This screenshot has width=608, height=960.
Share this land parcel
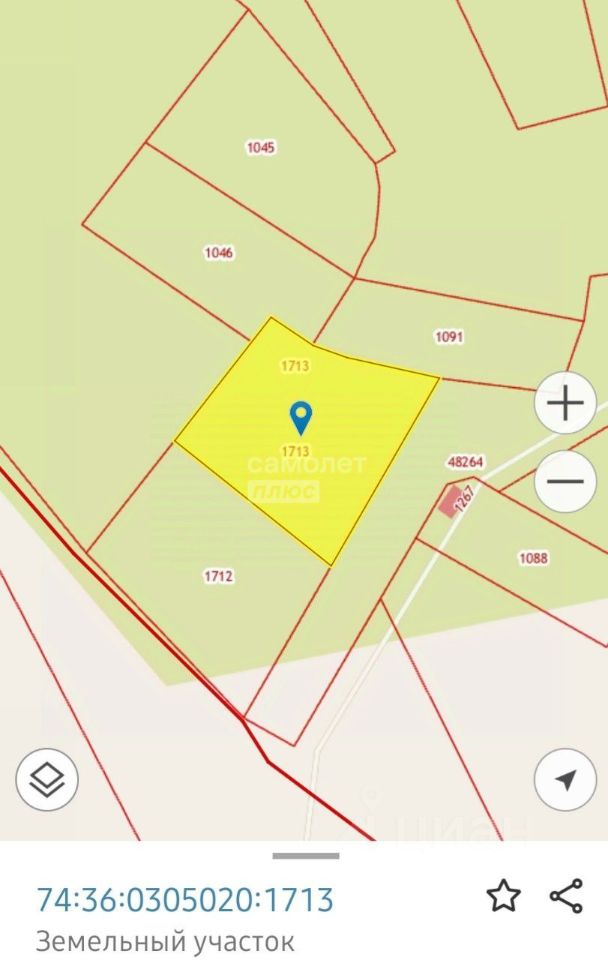pos(567,896)
